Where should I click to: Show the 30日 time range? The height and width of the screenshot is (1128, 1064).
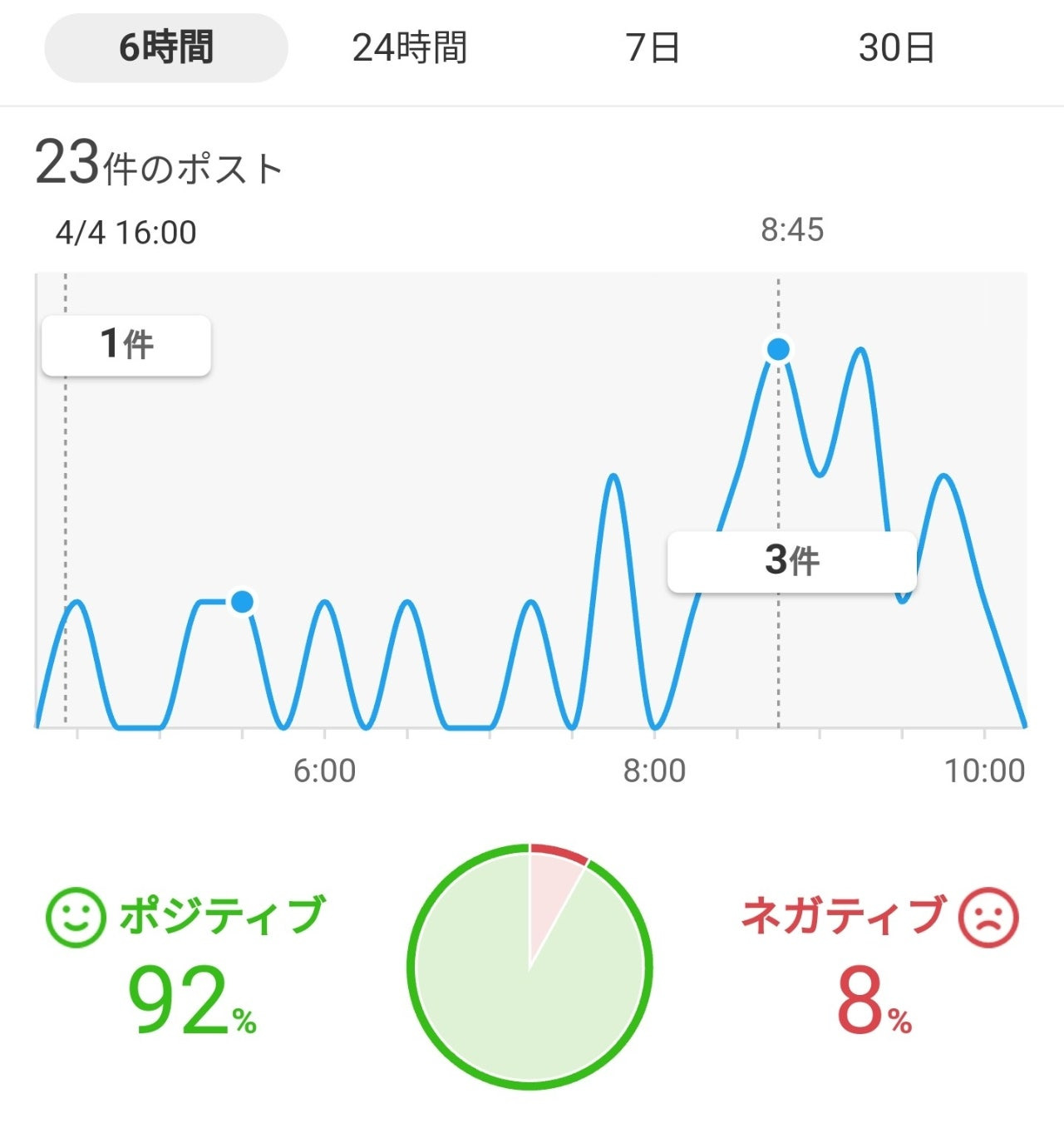[896, 48]
